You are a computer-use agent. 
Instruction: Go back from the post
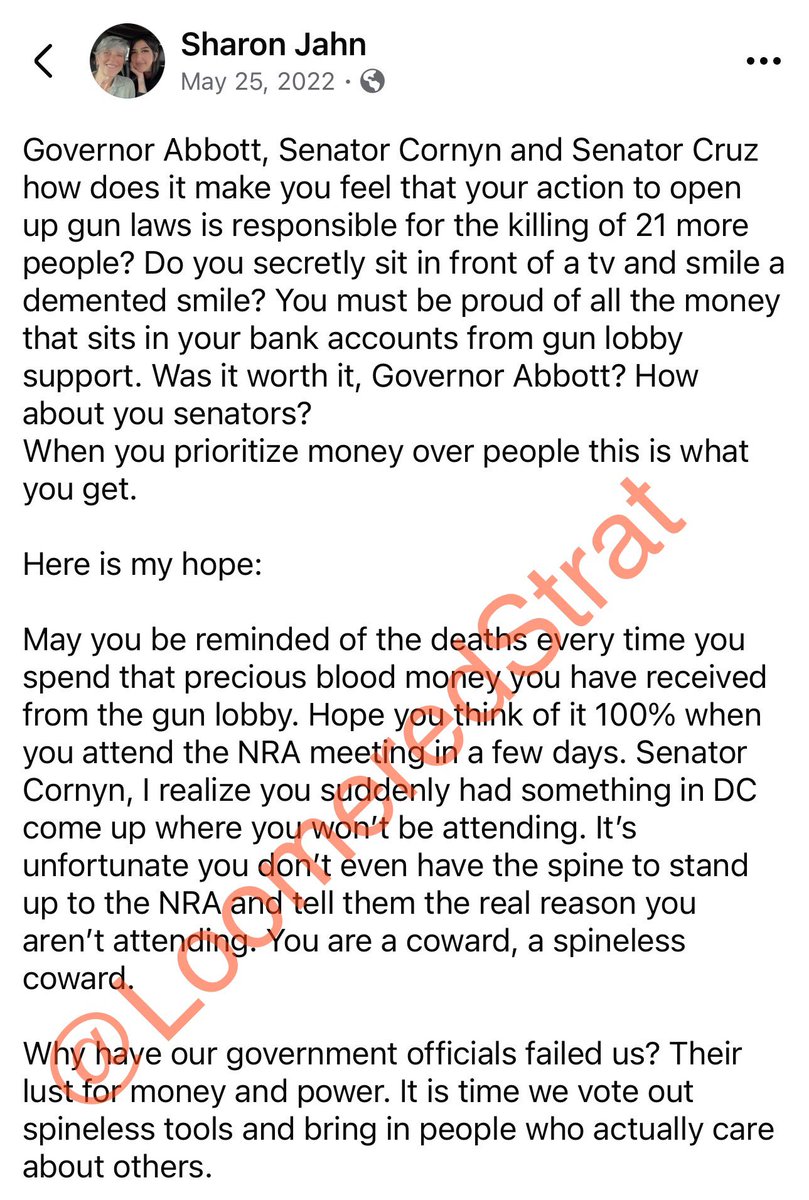tap(43, 62)
